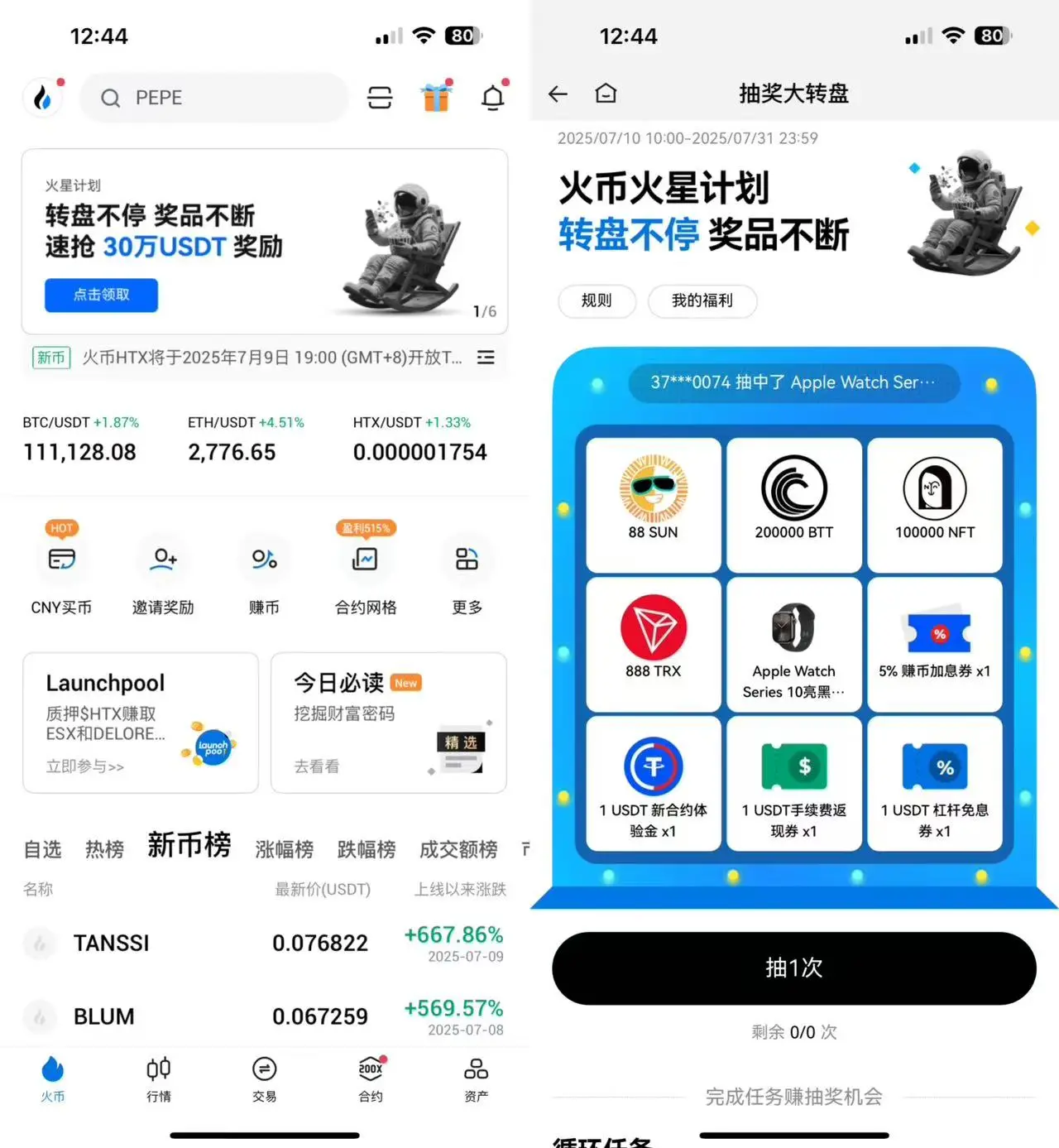Open the 今日必读 card

(388, 723)
